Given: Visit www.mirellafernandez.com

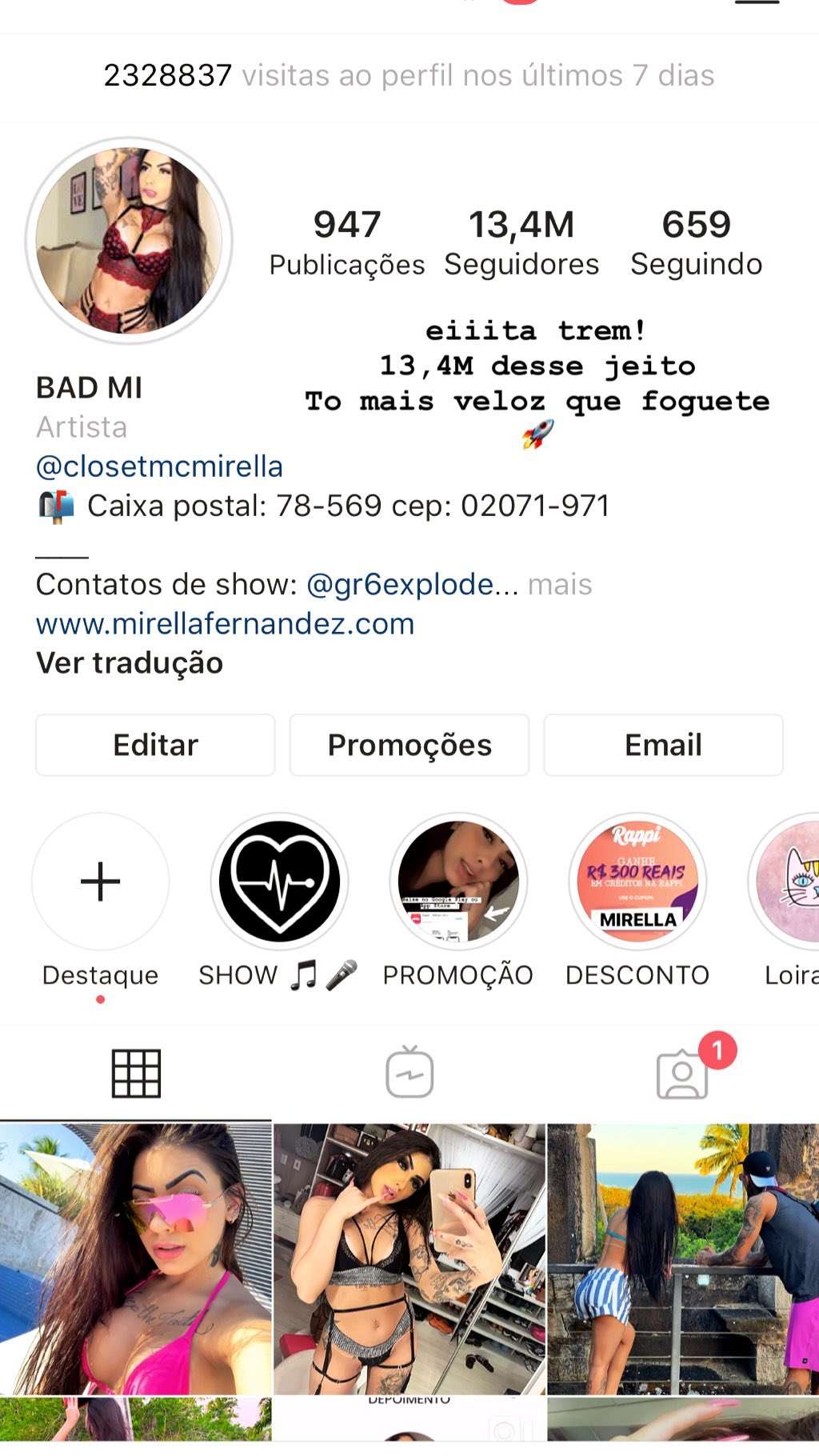Looking at the screenshot, I should tap(225, 624).
